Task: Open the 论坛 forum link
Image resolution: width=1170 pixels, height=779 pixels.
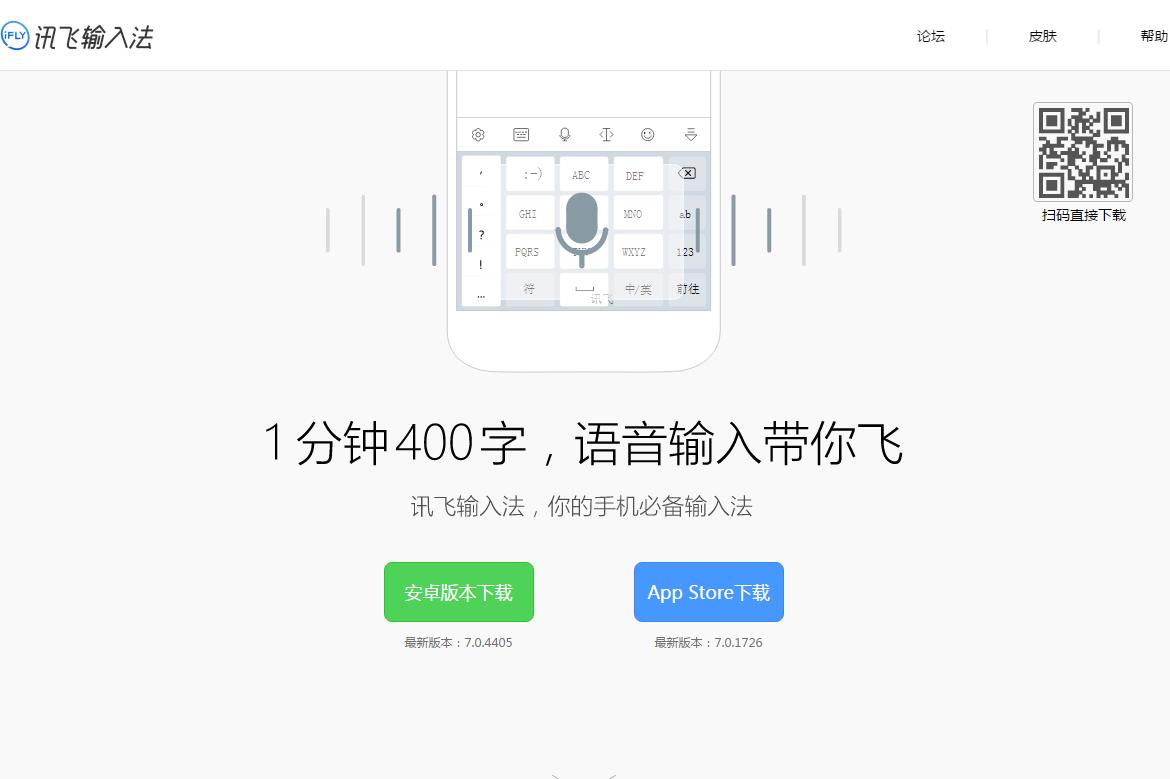Action: tap(930, 36)
